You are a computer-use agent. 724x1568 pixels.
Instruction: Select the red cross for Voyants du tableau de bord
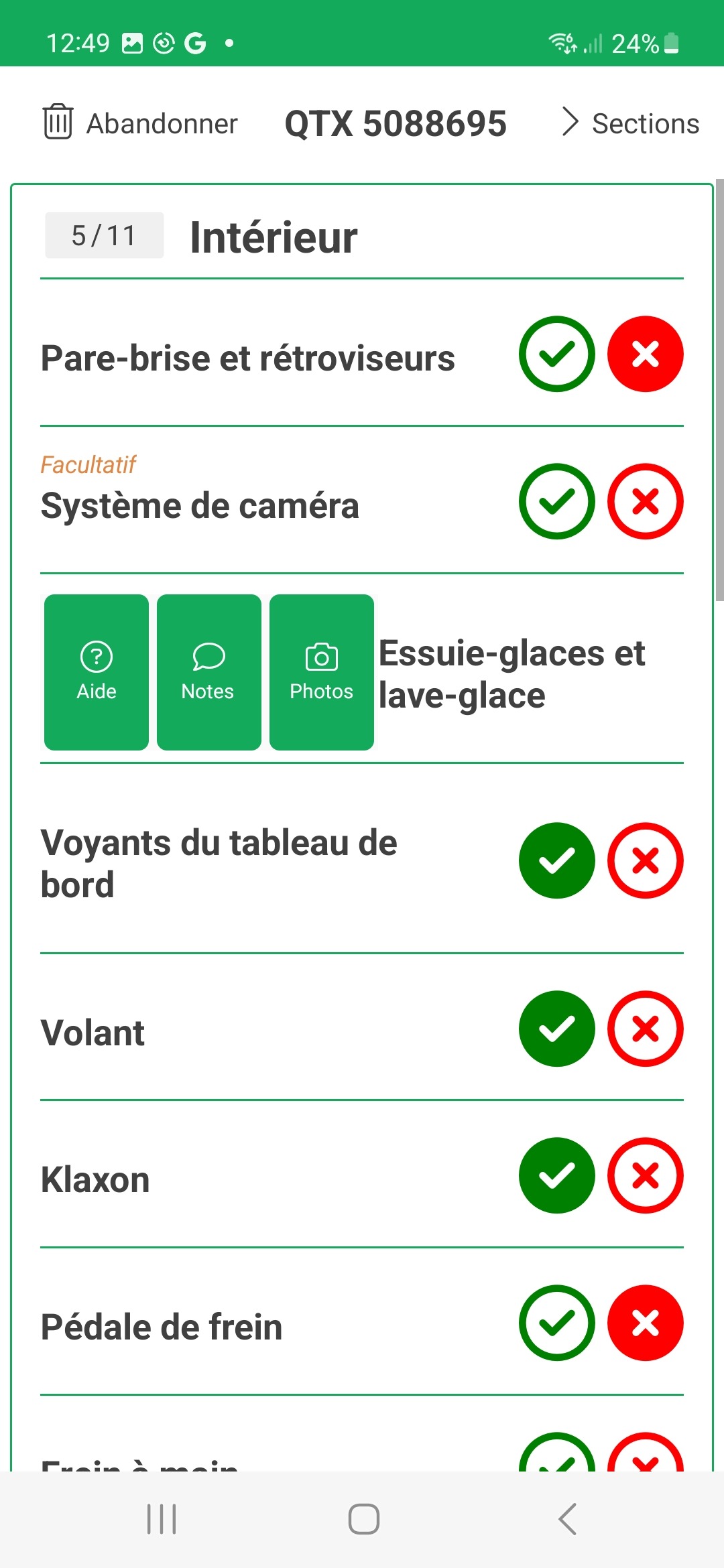[x=645, y=860]
